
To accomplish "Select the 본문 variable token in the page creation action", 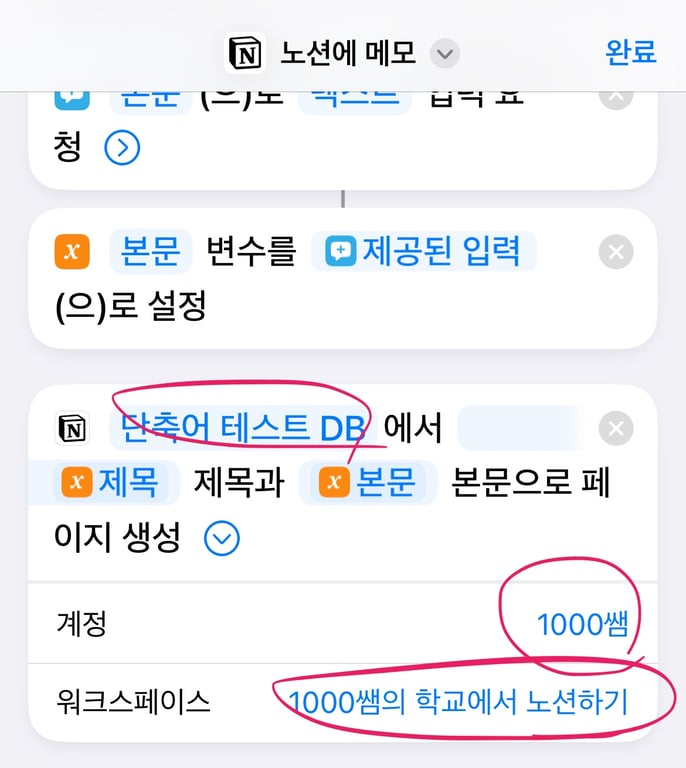I will (x=369, y=483).
